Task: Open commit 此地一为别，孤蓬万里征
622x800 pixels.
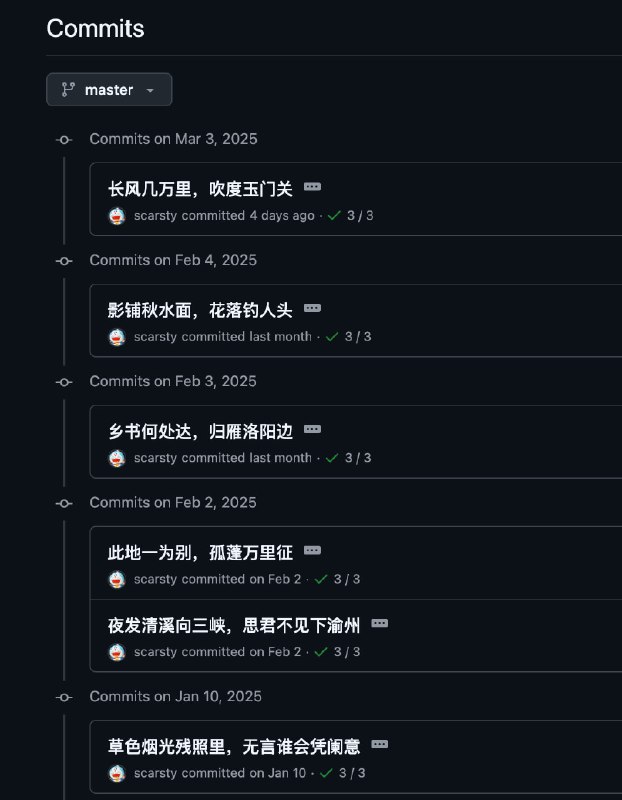Action: [200, 552]
